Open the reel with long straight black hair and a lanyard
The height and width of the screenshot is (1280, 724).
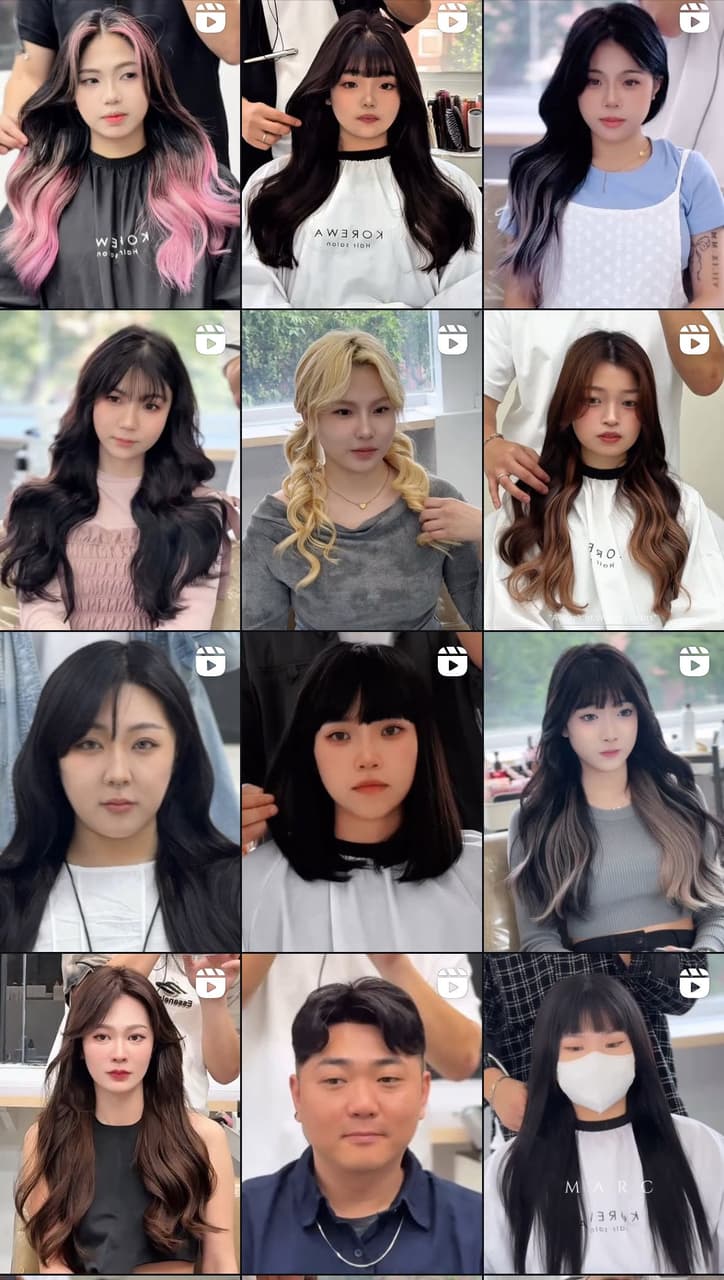point(120,792)
